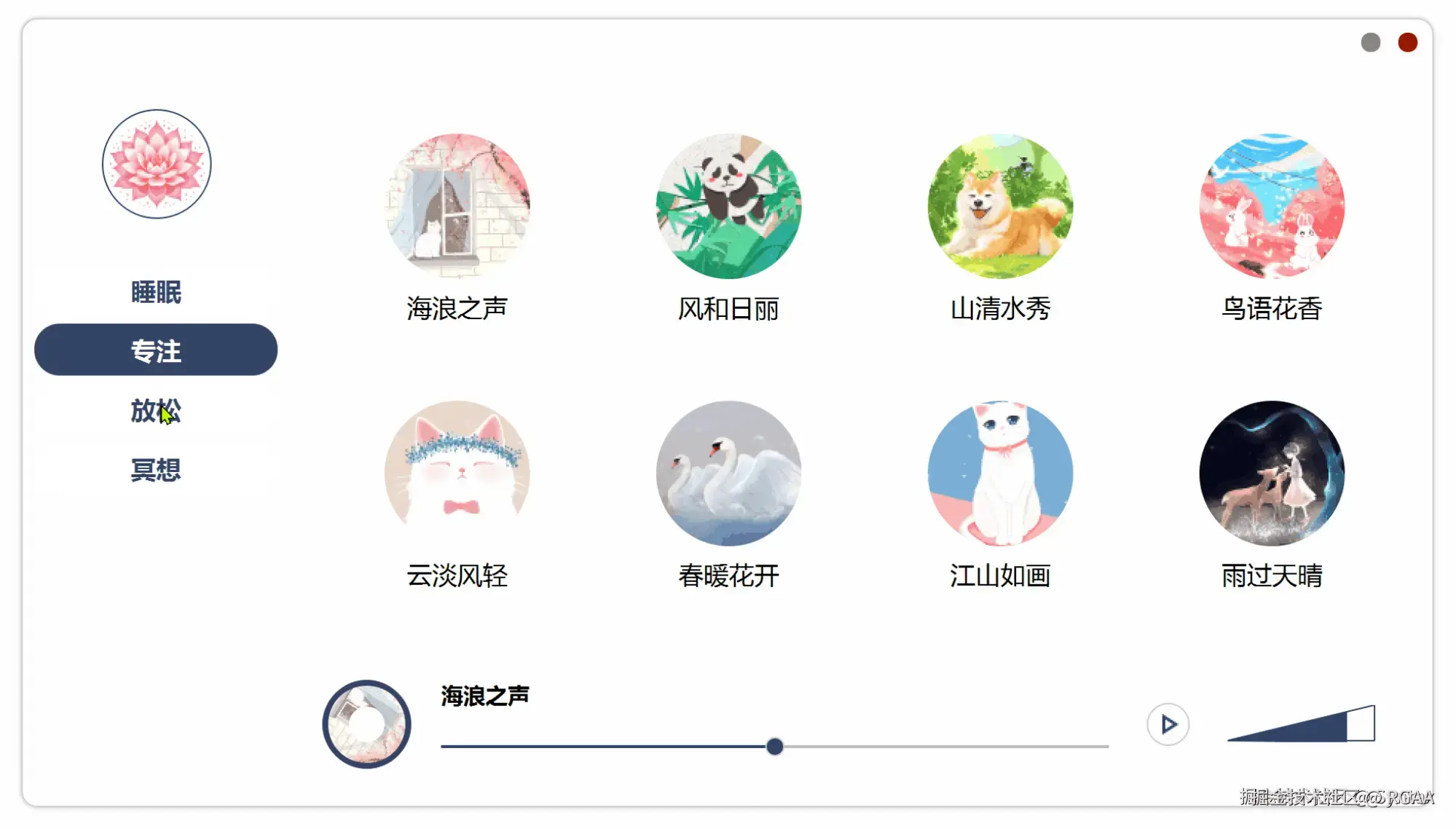1456x829 pixels.
Task: Choose the 江山如画 white cat tile
Action: (1000, 473)
